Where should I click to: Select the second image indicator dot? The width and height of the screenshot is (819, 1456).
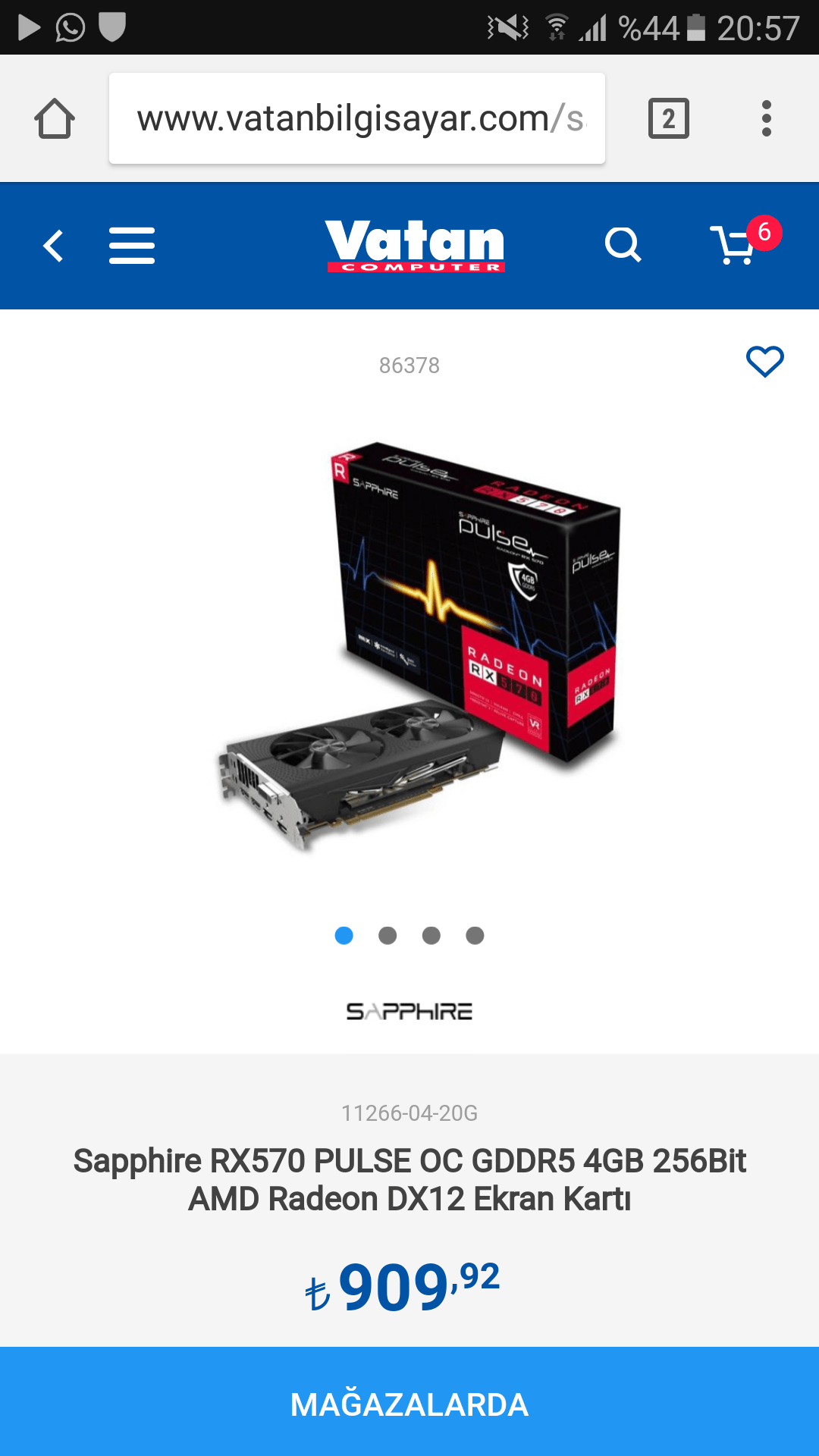(x=388, y=936)
